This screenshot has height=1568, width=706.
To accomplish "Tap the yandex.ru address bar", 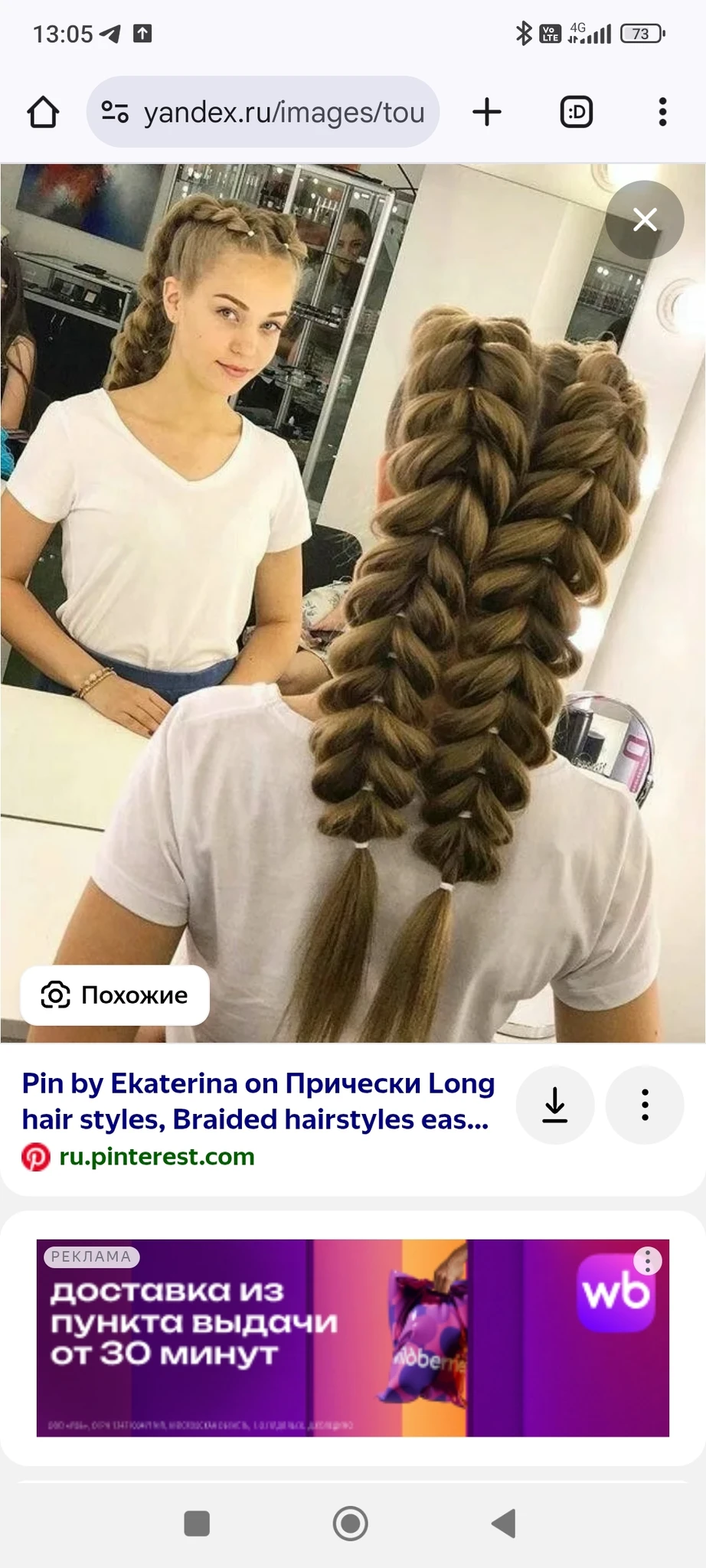I will [x=264, y=113].
